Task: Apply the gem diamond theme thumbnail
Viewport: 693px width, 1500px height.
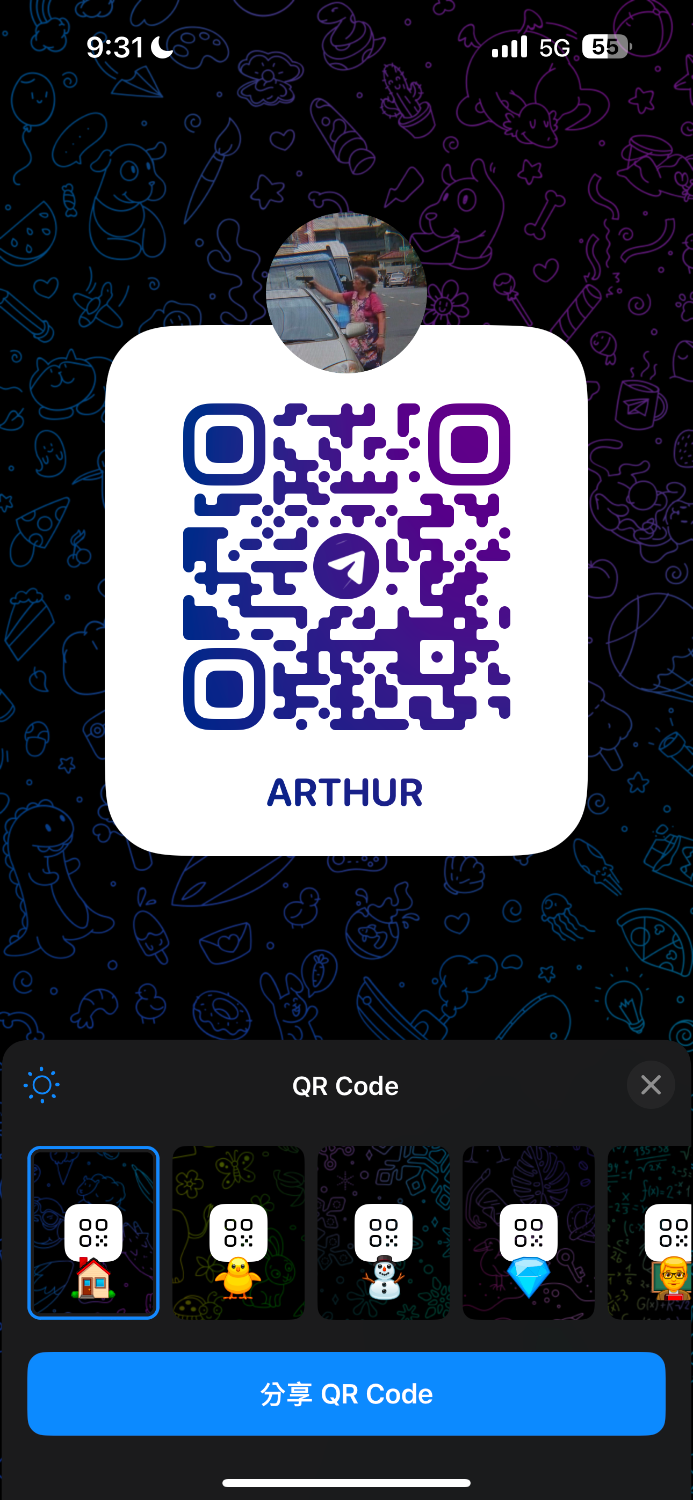Action: pyautogui.click(x=528, y=1233)
